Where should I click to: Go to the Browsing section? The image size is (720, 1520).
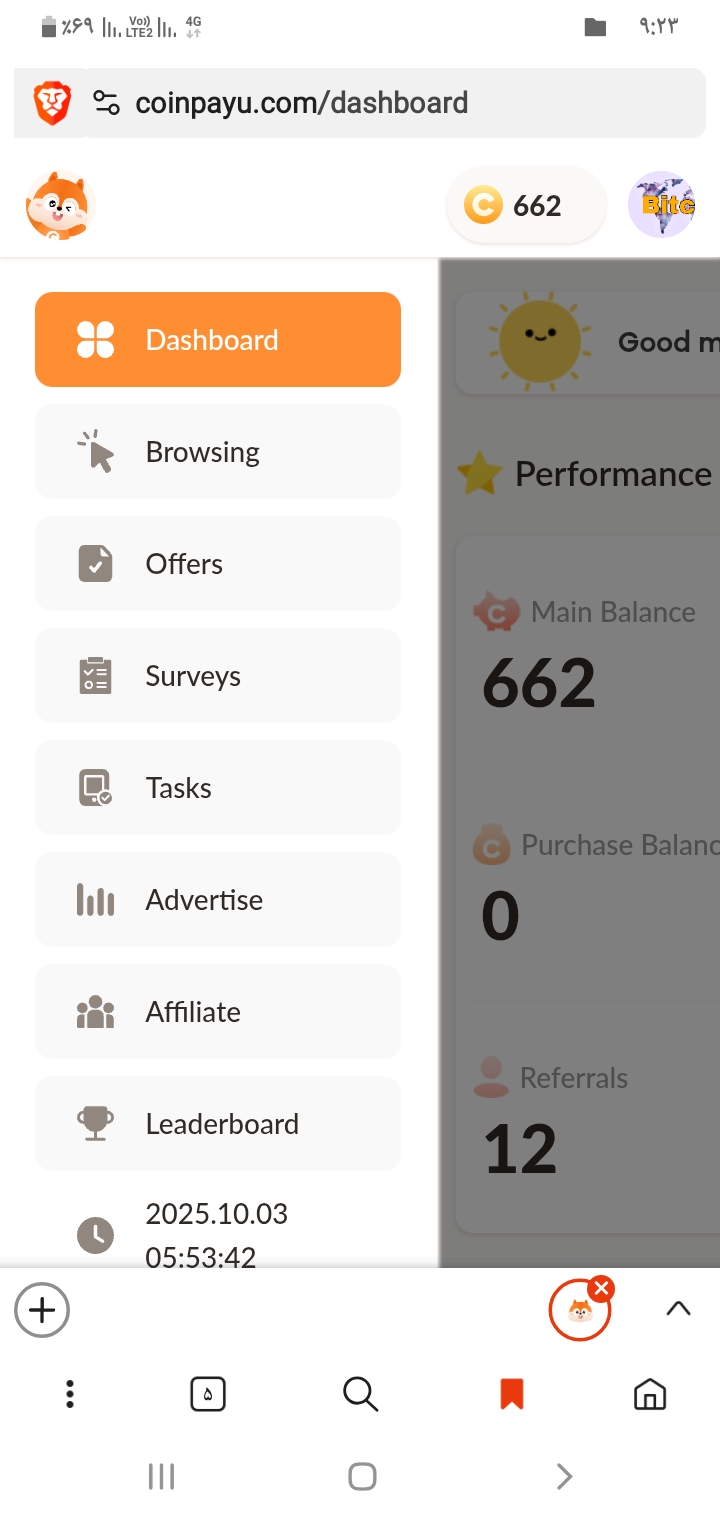217,452
